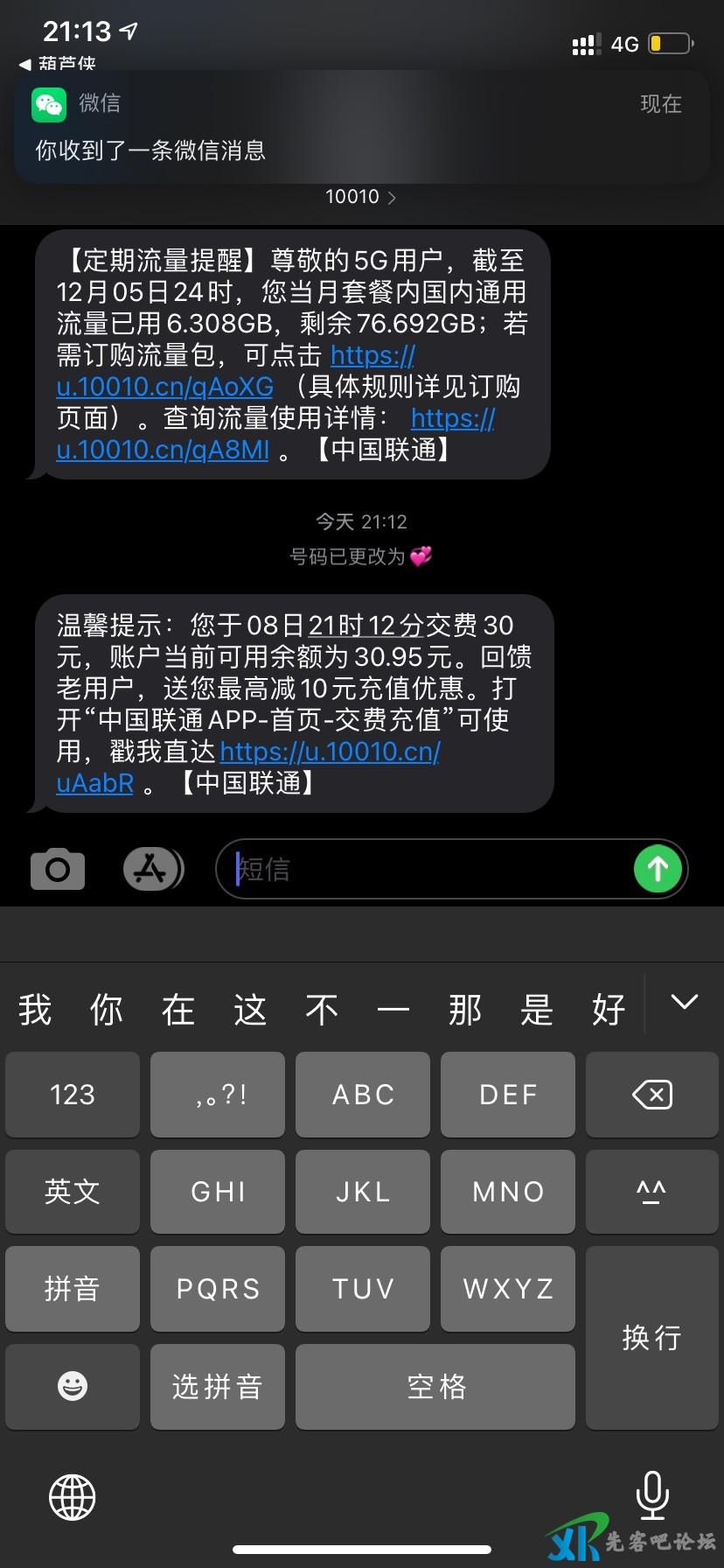Start dictation with the microphone
The width and height of the screenshot is (724, 1568).
pyautogui.click(x=652, y=1494)
